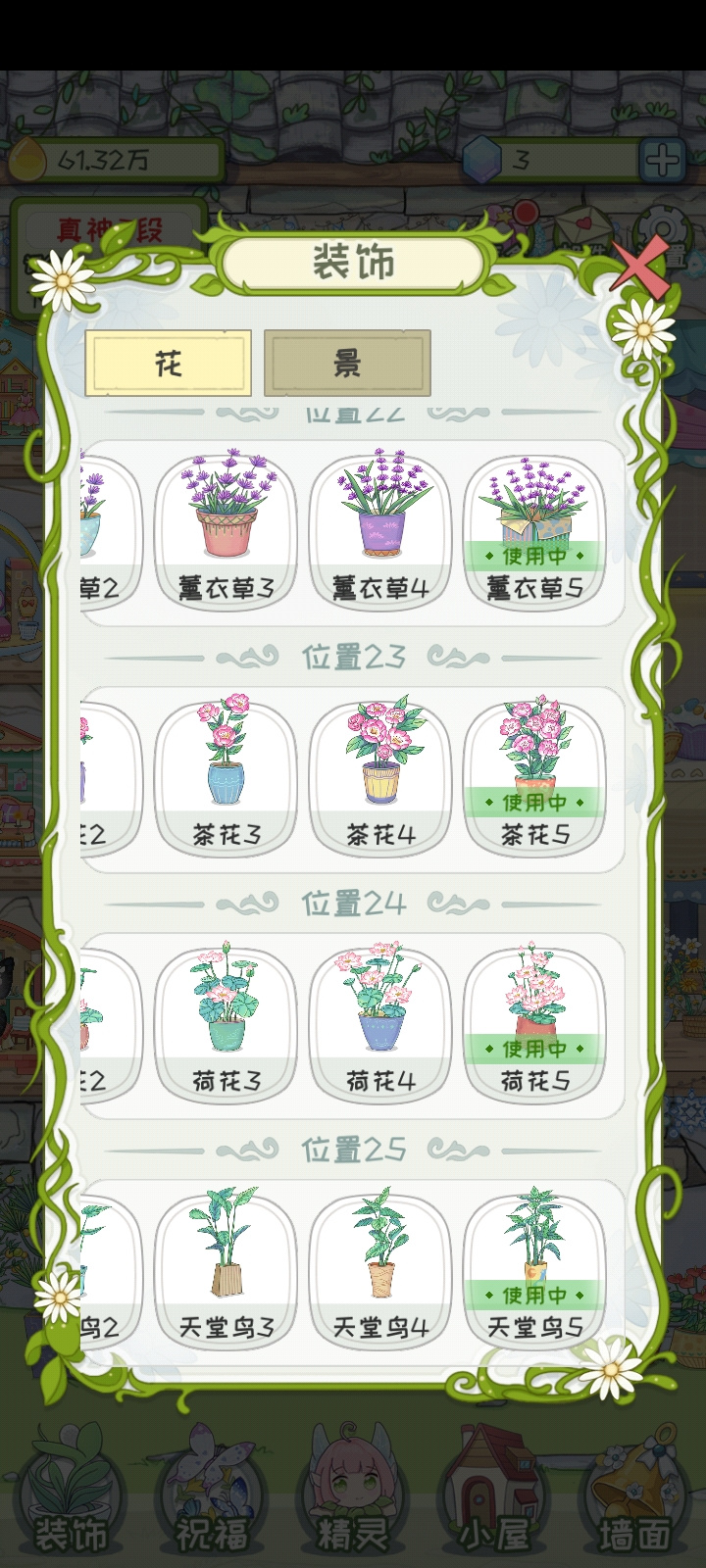Pick the 天堂鸟3 plant
Image resolution: width=706 pixels, height=1568 pixels.
[x=226, y=1270]
